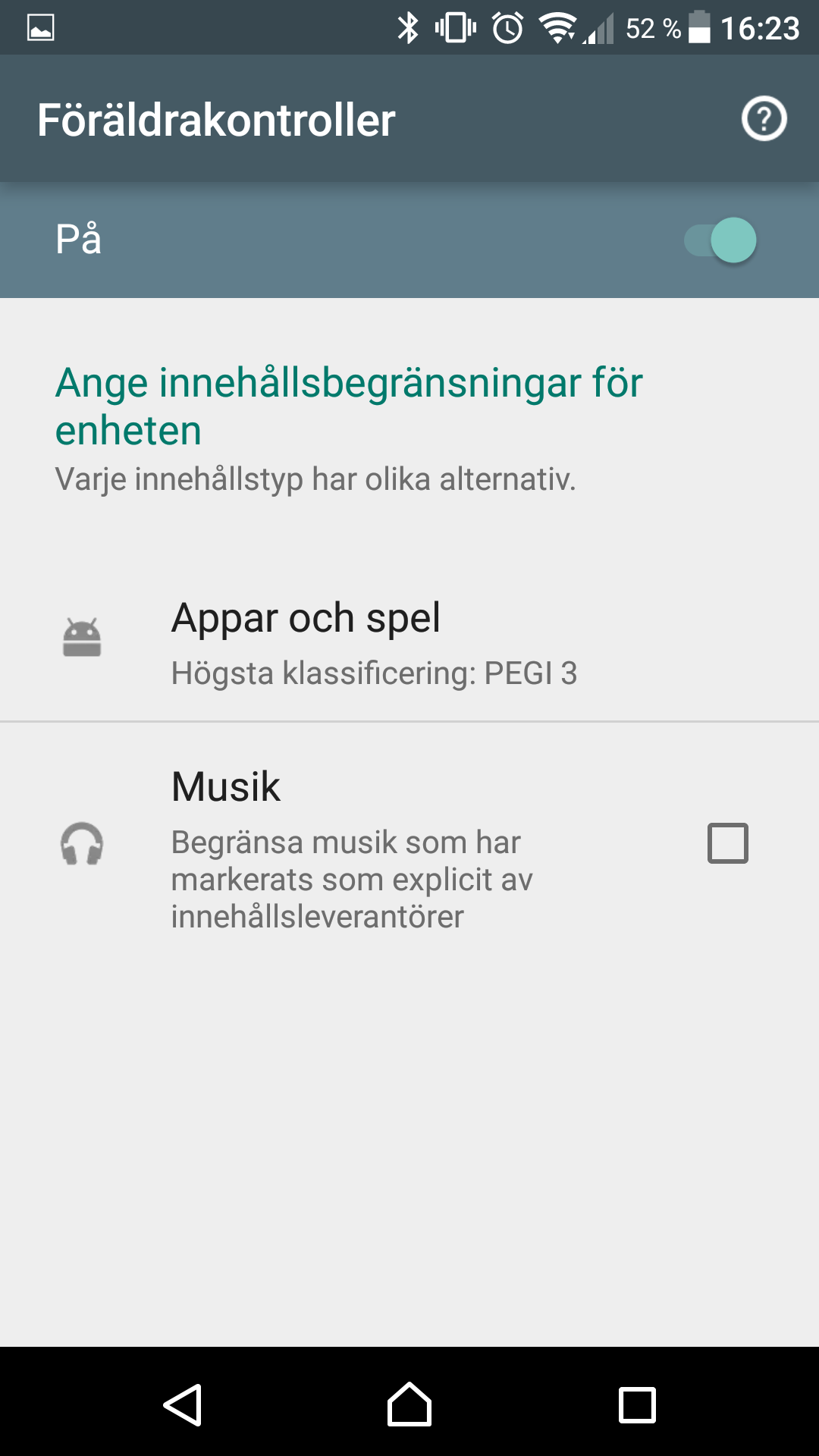Open the recent apps overview
The height and width of the screenshot is (1456, 819).
(x=637, y=1404)
